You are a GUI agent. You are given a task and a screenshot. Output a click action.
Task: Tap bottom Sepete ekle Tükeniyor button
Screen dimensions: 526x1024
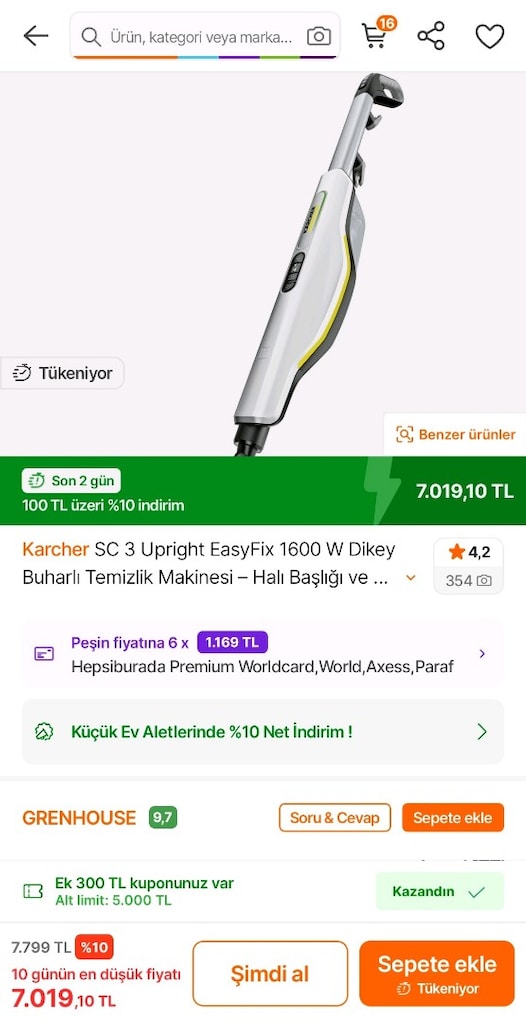(436, 973)
